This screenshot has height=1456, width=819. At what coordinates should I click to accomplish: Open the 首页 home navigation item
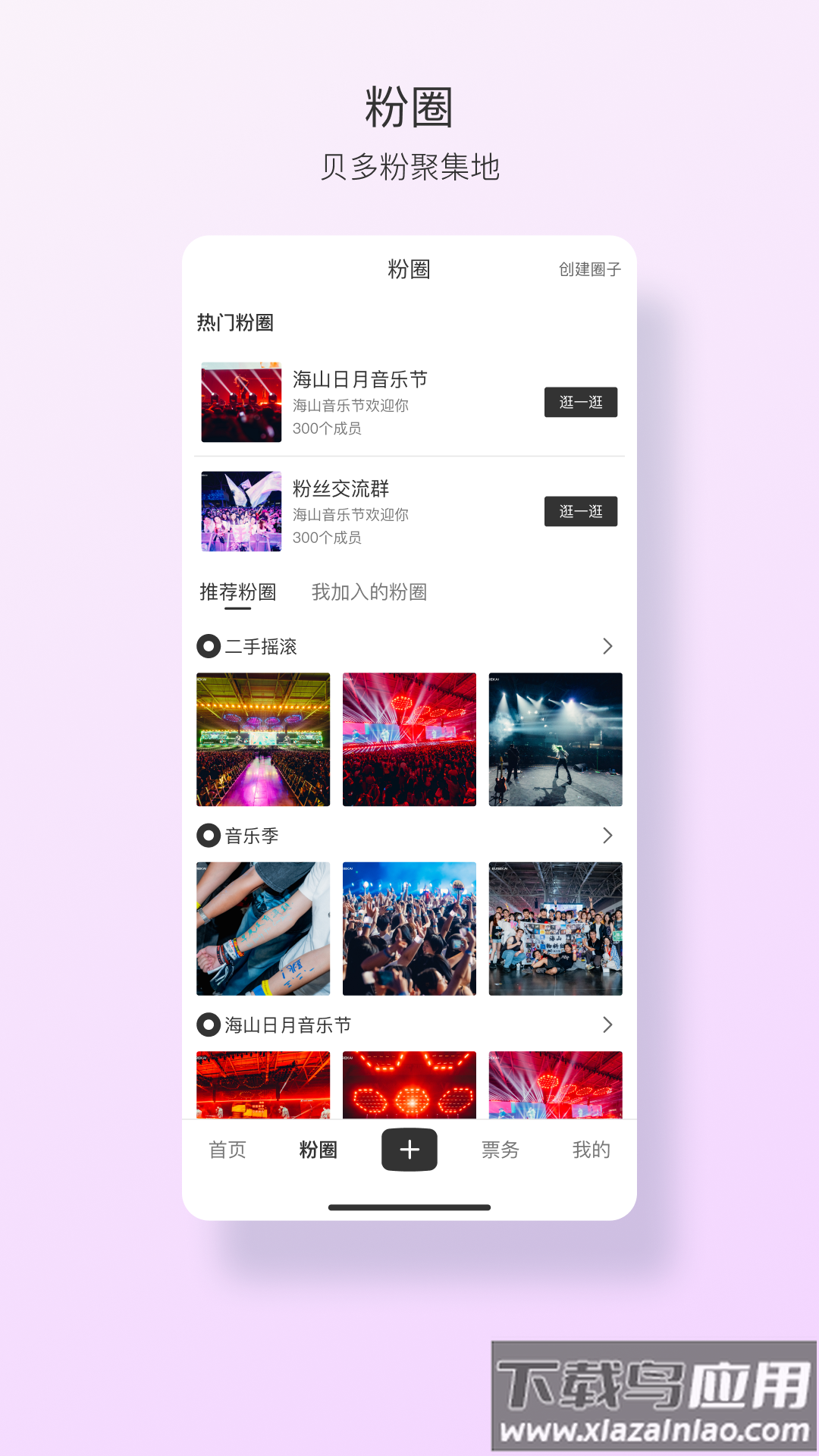pyautogui.click(x=227, y=1150)
